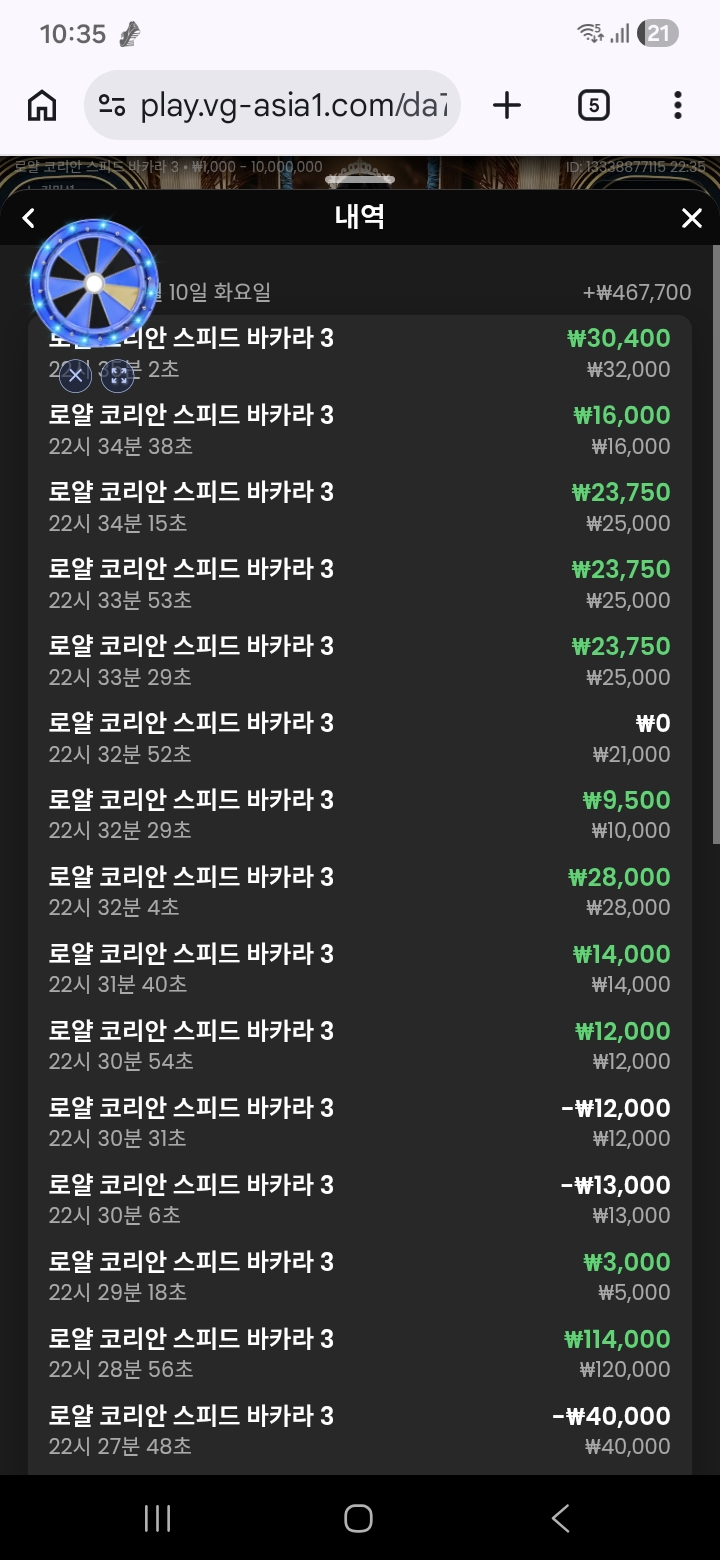Go to the phone home screen
This screenshot has height=1560, width=720.
(358, 1518)
